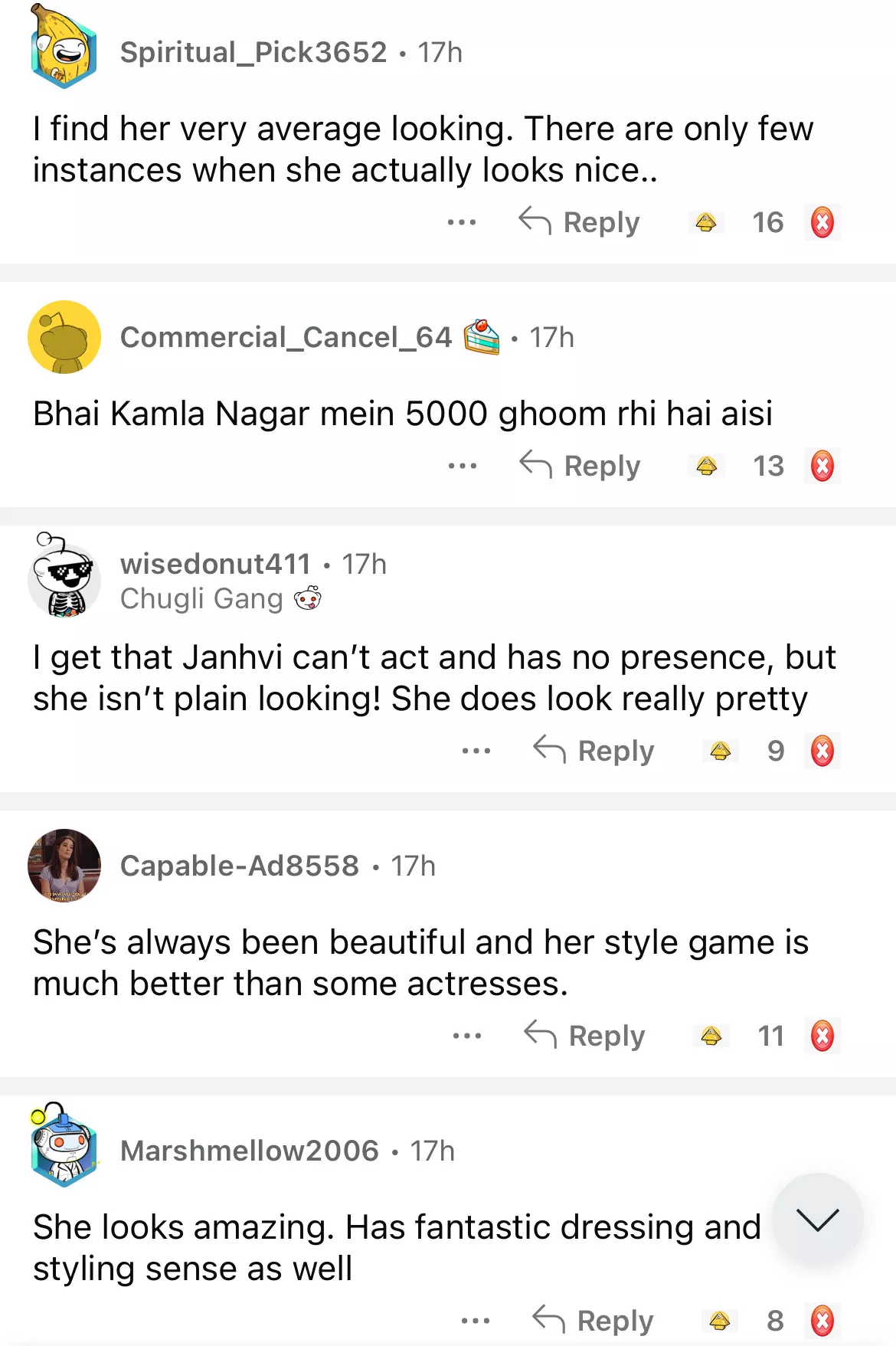Upvote Marshmellow2006's comment
This screenshot has height=1346, width=896.
click(719, 1321)
